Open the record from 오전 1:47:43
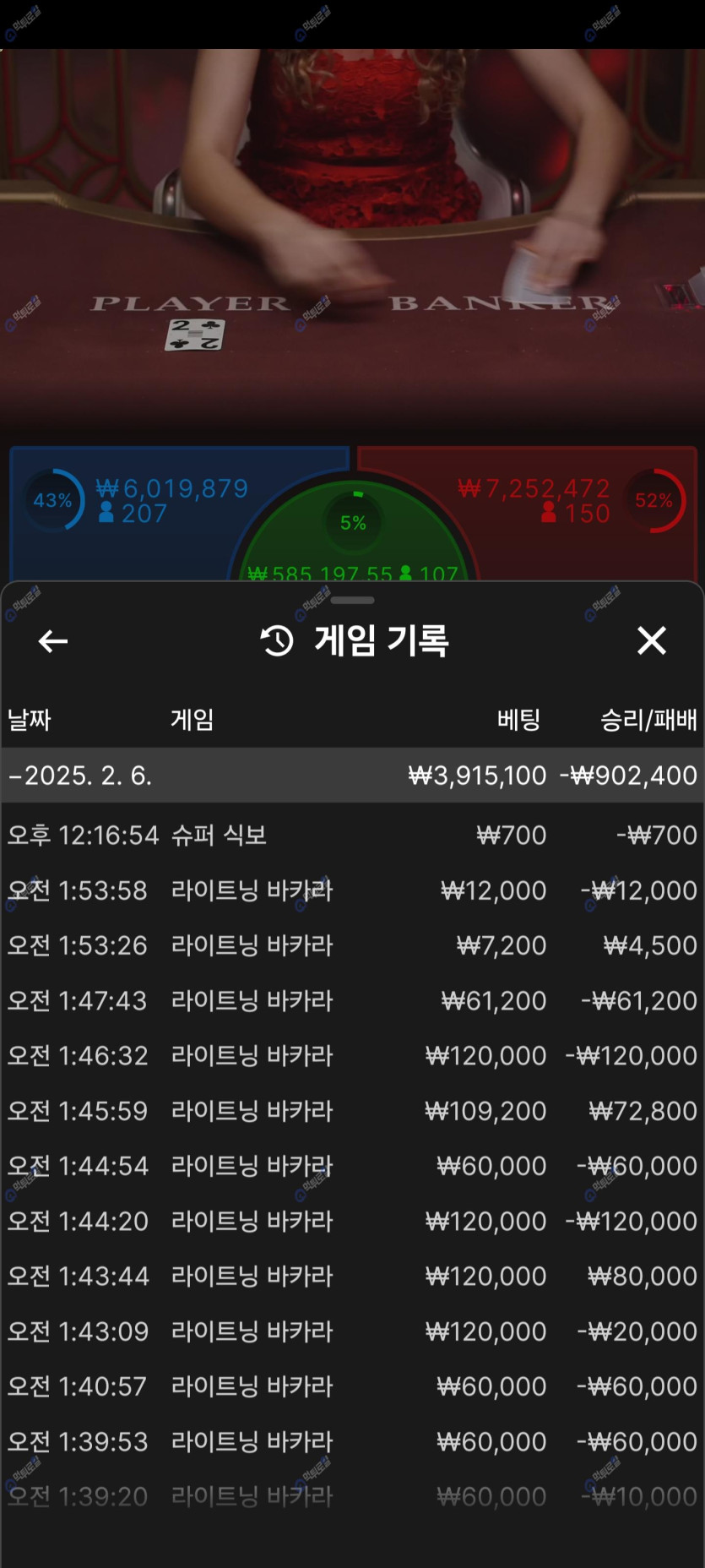This screenshot has height=1568, width=705. 352,1001
